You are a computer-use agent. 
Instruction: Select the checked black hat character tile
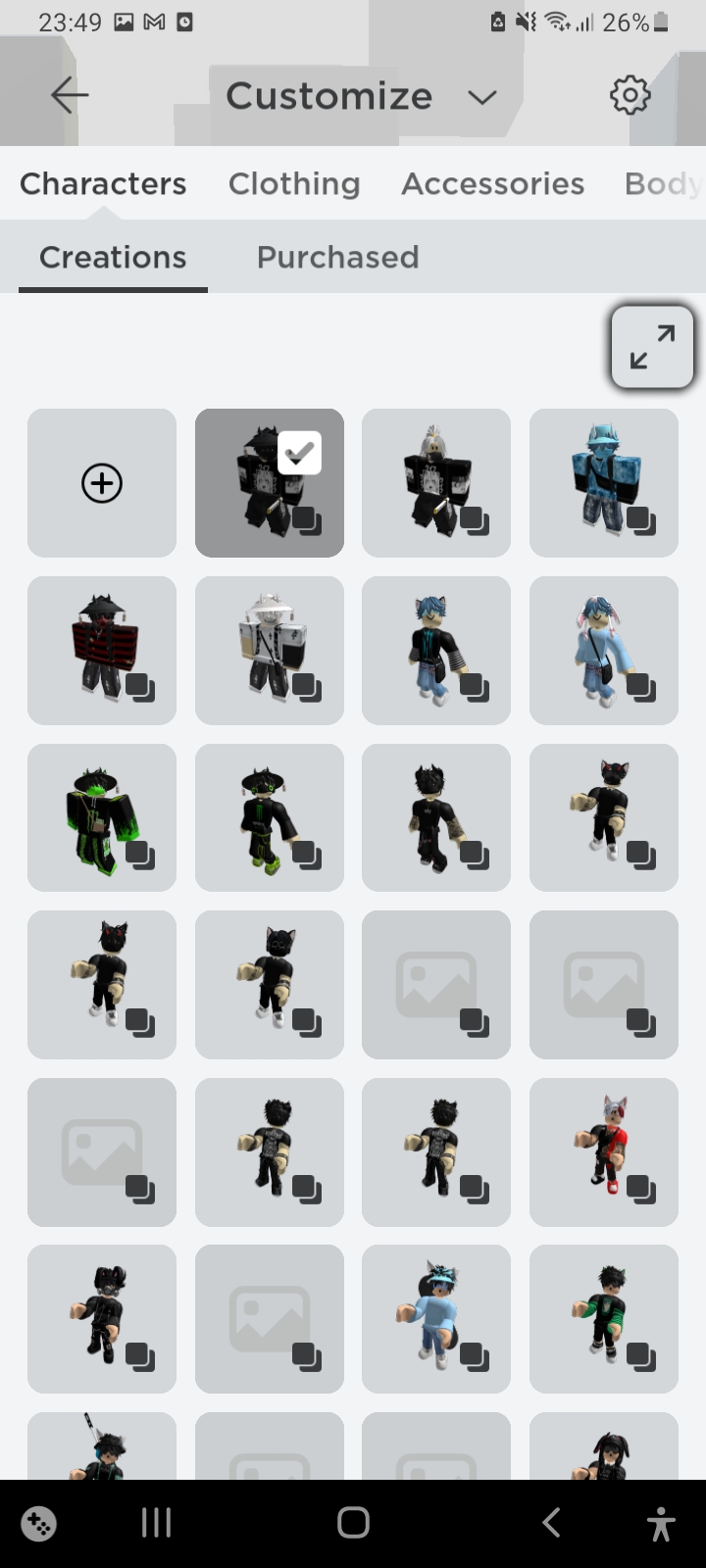(269, 483)
